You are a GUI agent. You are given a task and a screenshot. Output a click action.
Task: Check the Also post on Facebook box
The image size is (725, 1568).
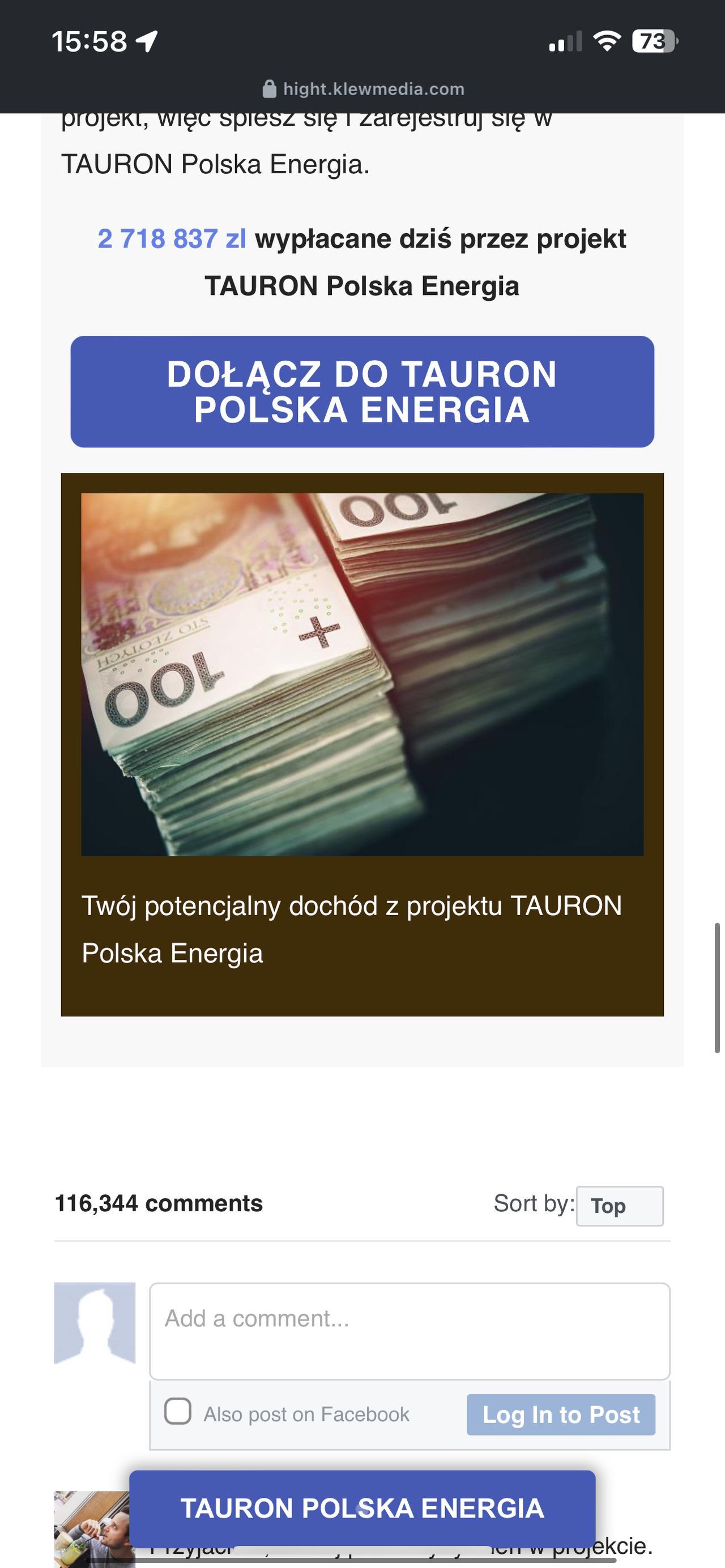click(178, 1411)
